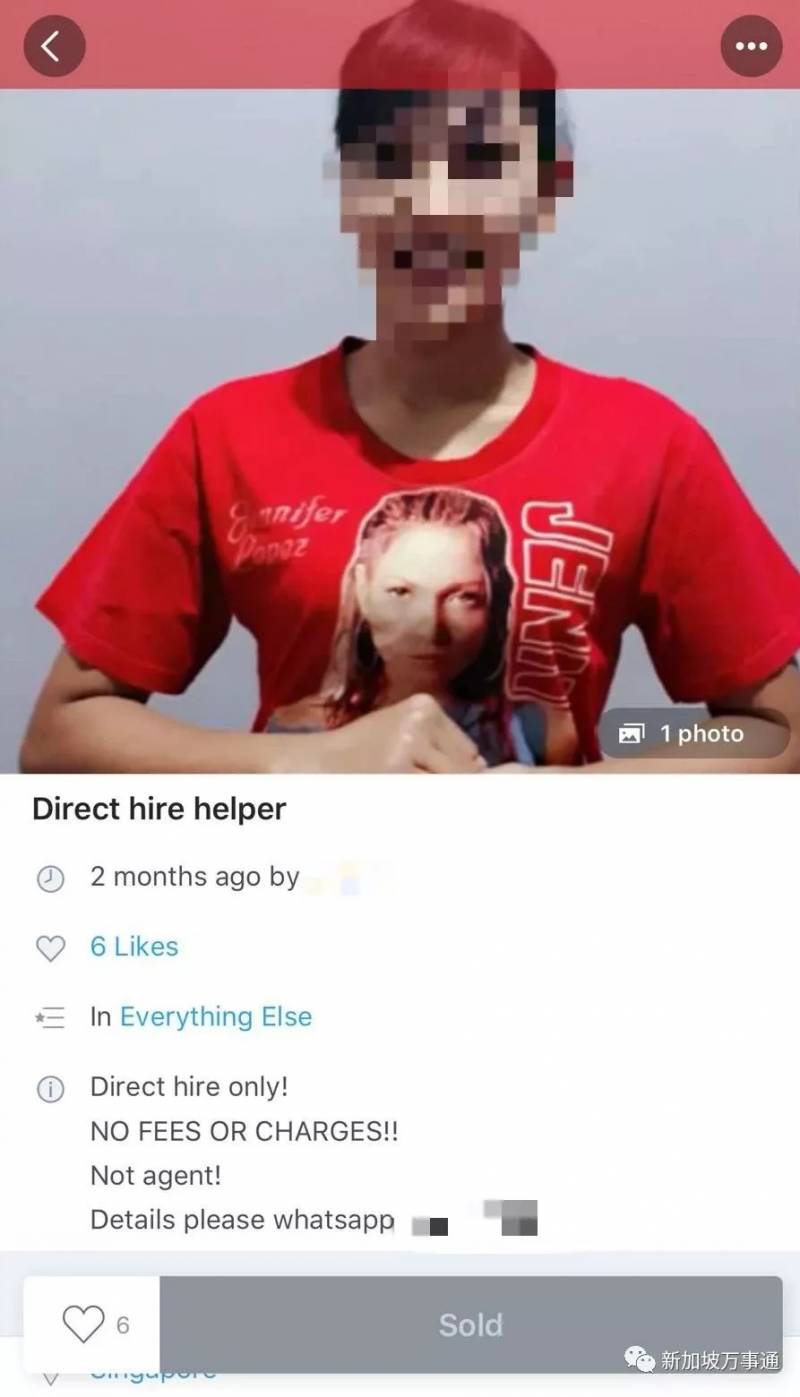Open the listing photo full screen
This screenshot has height=1397, width=800.
400,430
